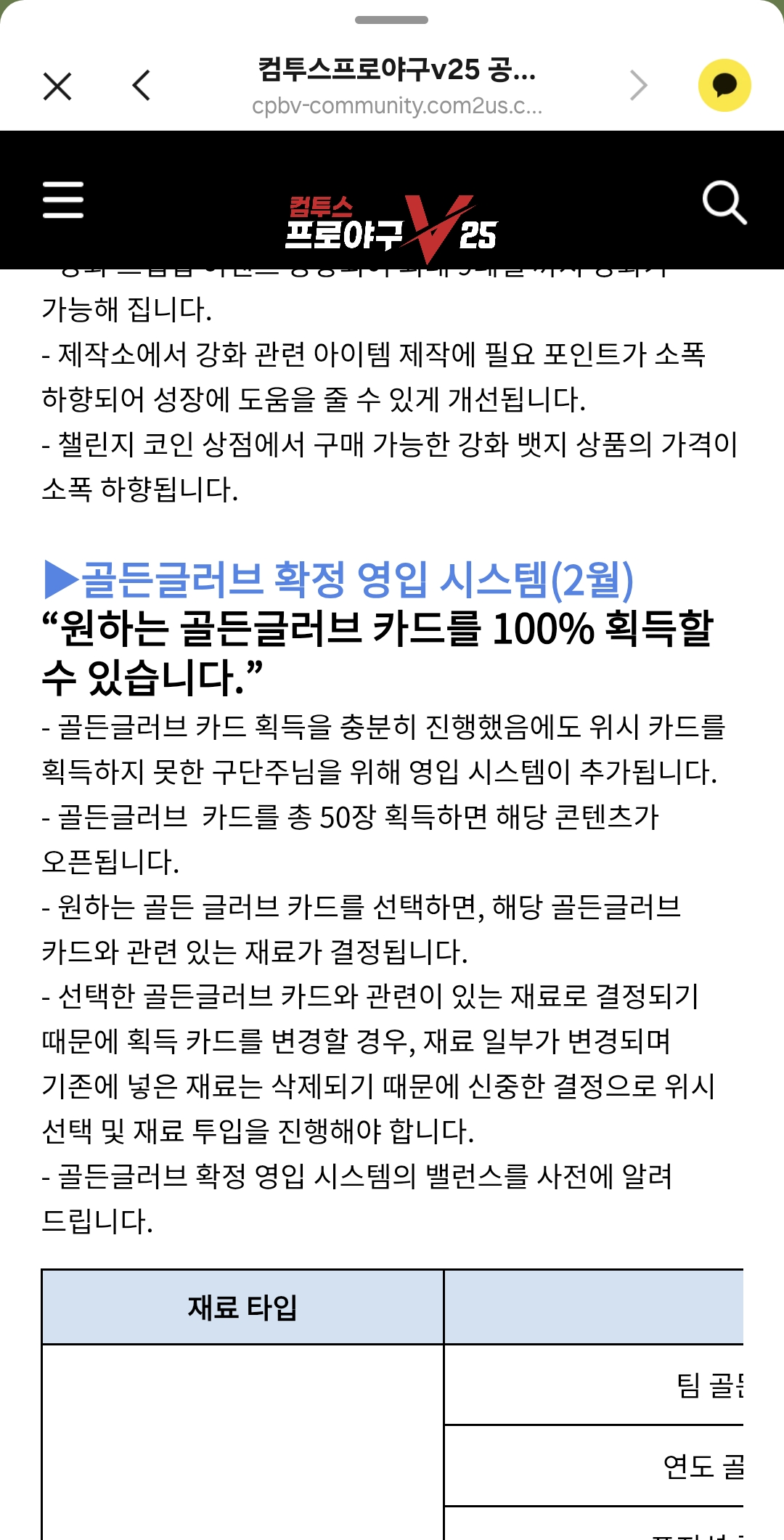Tap the yellow chat bubble icon
This screenshot has height=1540, width=784.
[724, 86]
